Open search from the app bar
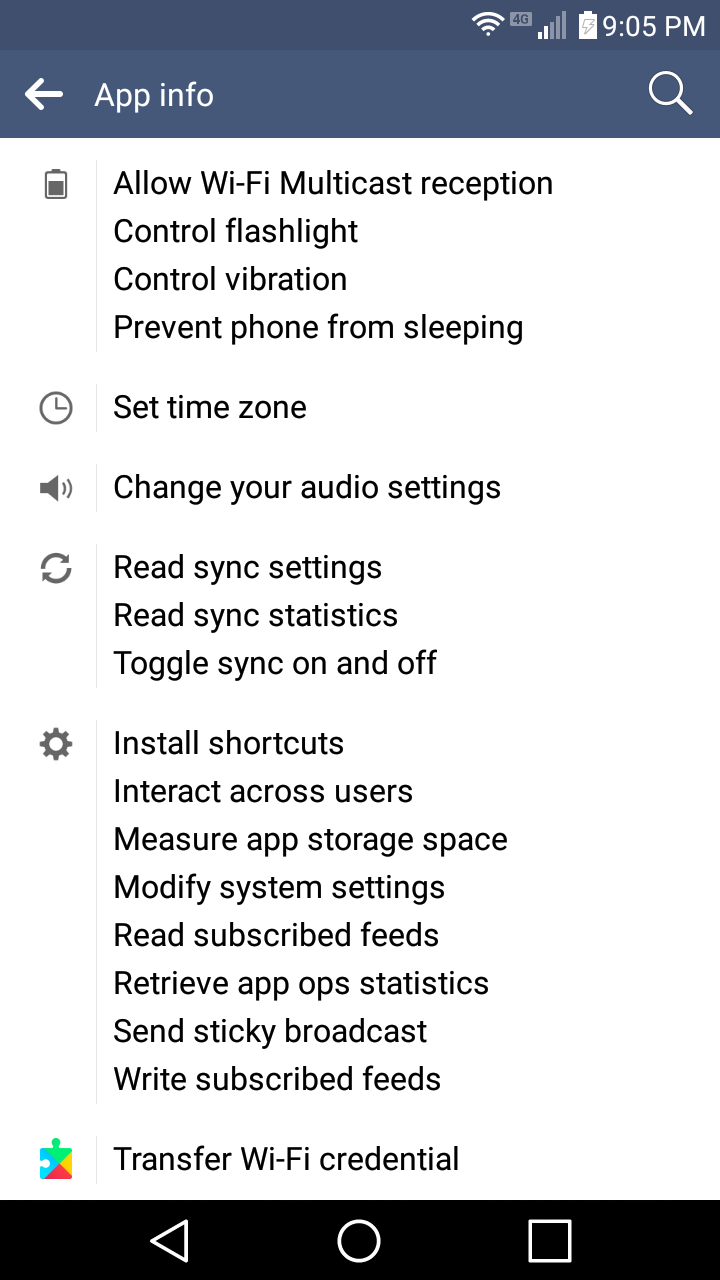 [x=670, y=95]
